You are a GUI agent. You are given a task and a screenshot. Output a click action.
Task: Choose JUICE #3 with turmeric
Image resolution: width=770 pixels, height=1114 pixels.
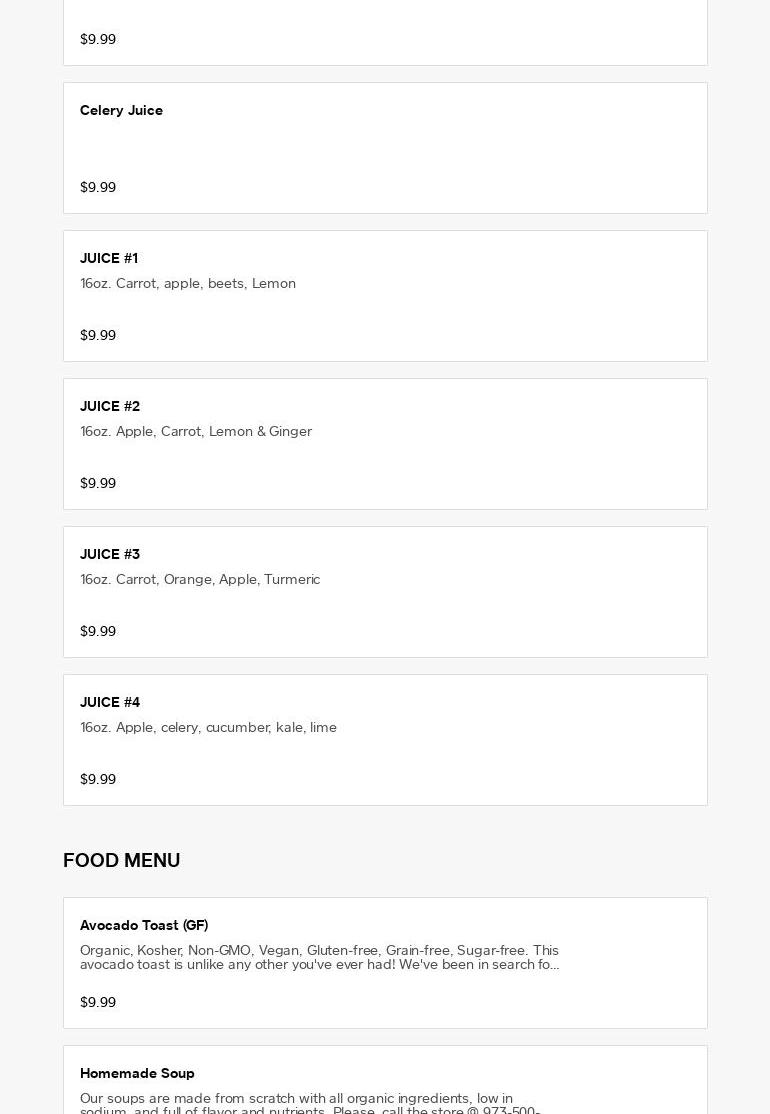[385, 592]
